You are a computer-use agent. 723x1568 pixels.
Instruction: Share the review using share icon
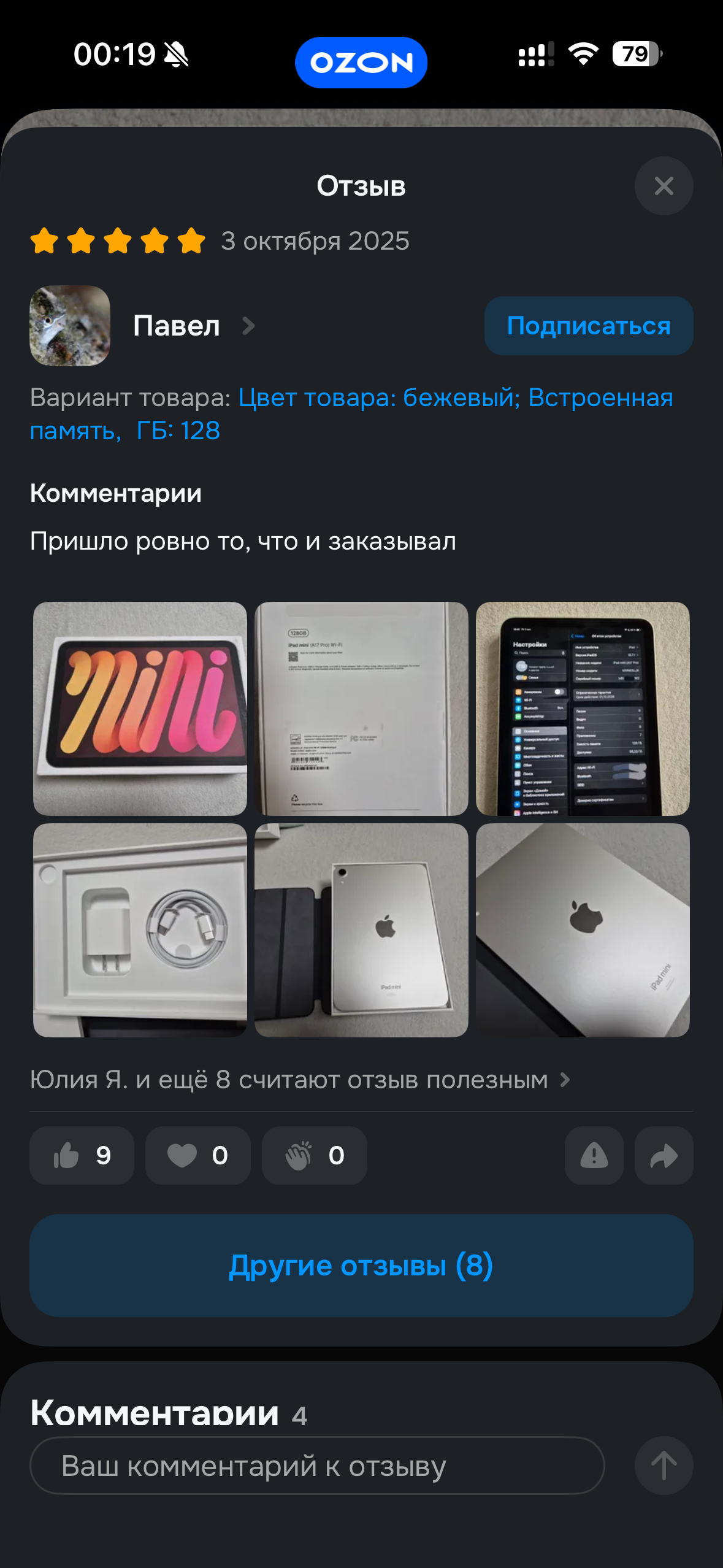tap(663, 1155)
